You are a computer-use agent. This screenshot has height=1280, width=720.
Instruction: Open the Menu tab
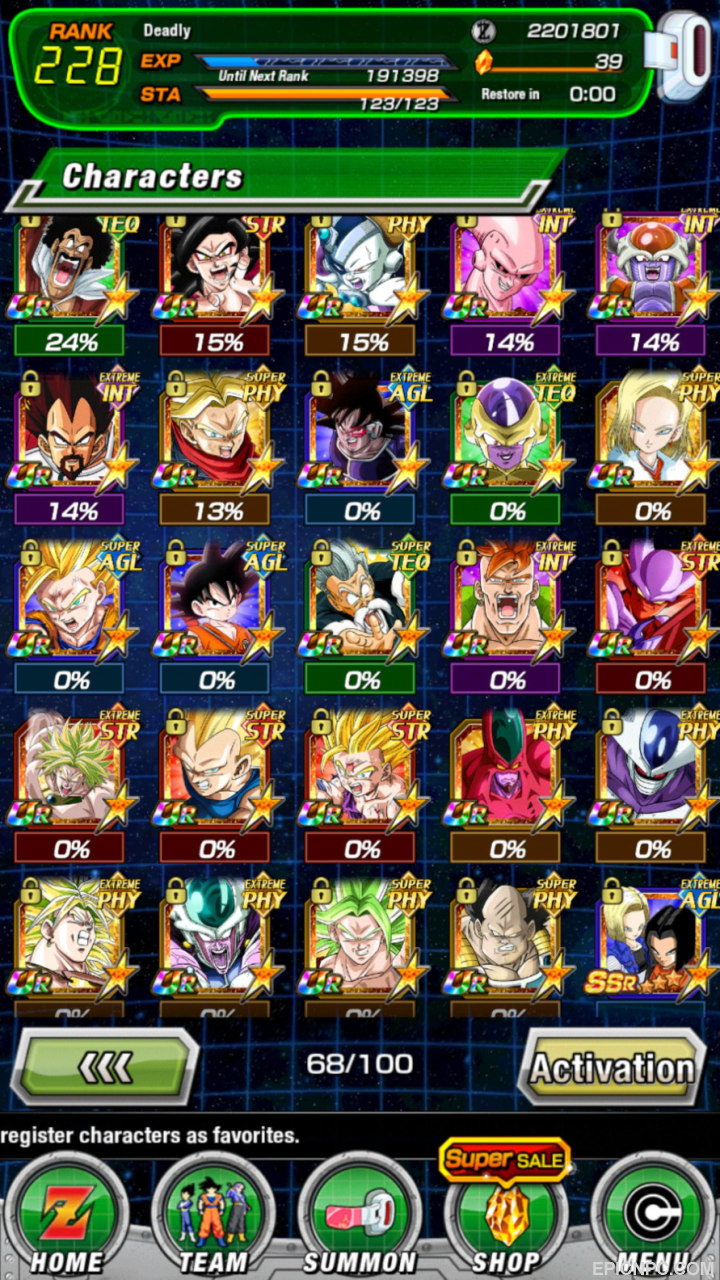click(x=652, y=1218)
